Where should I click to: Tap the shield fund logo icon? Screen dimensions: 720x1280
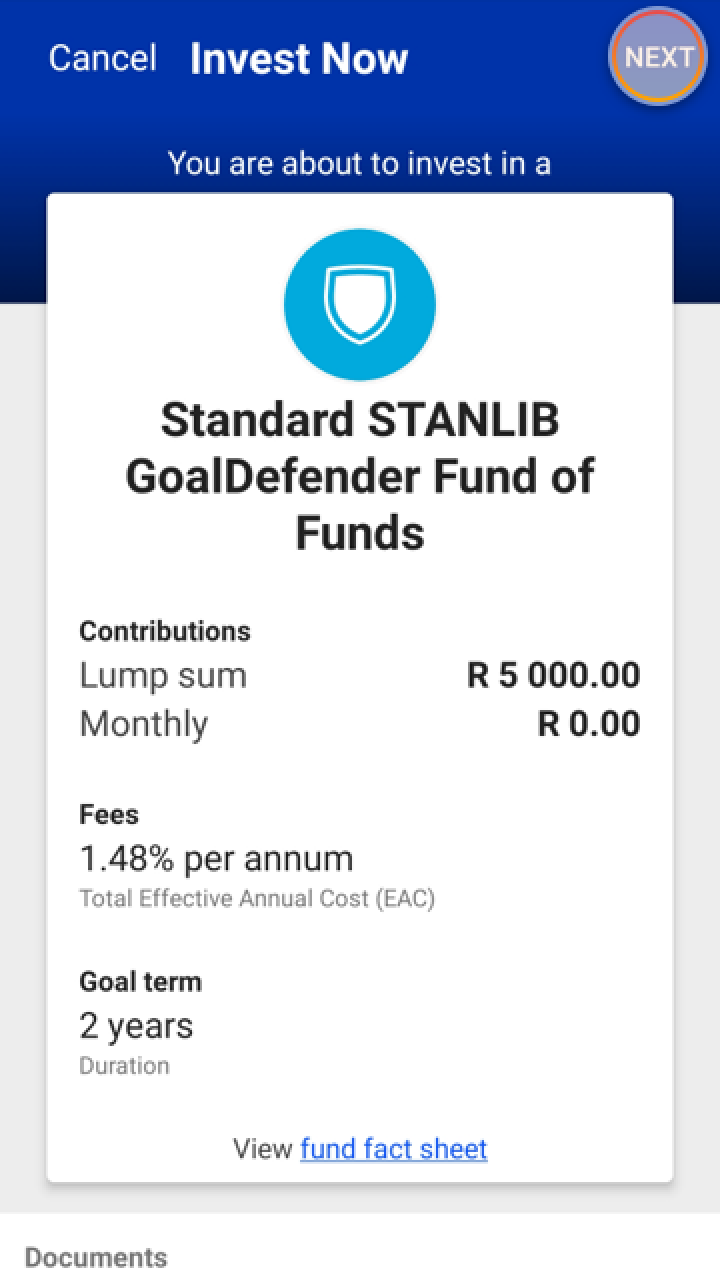[360, 304]
